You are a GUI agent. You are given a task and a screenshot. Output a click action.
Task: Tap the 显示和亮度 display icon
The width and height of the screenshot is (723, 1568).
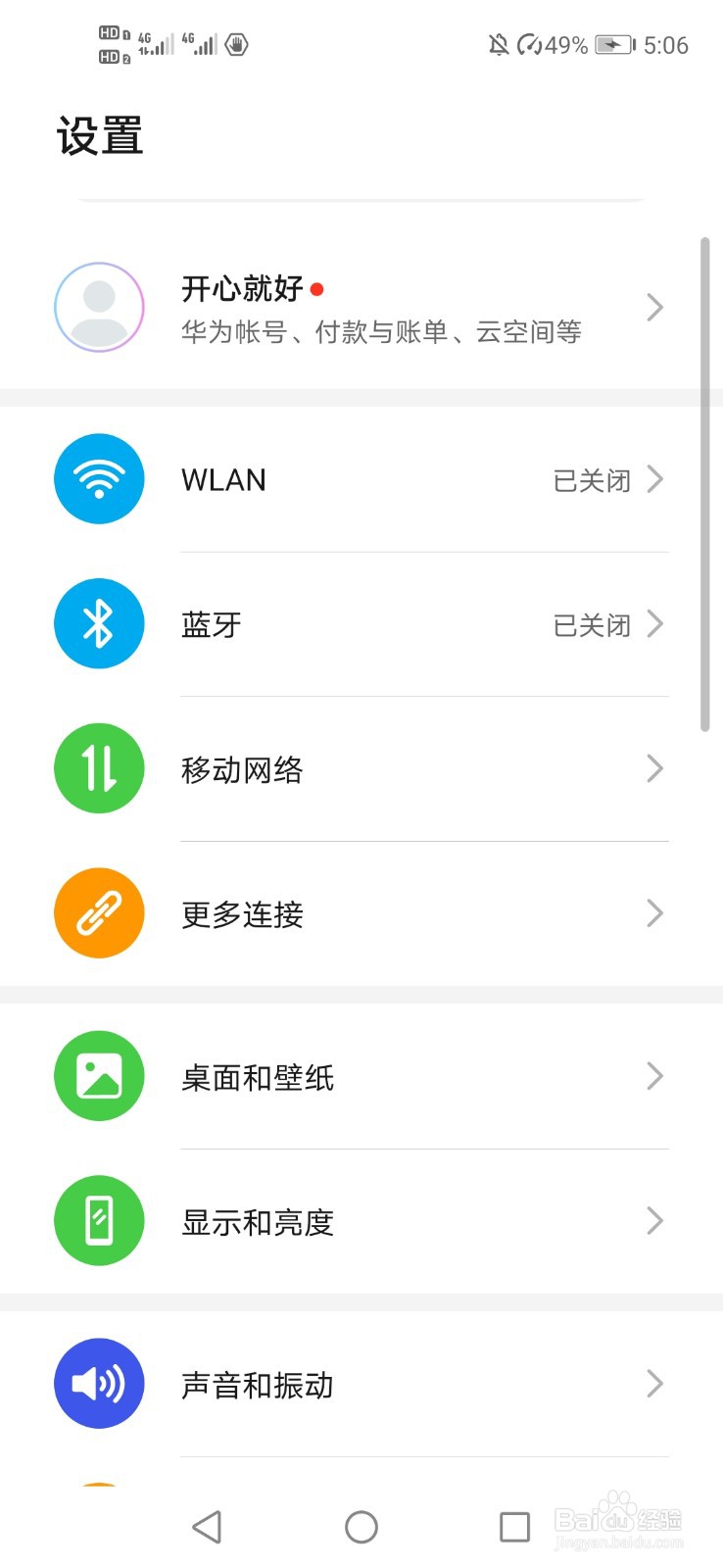tap(98, 1220)
